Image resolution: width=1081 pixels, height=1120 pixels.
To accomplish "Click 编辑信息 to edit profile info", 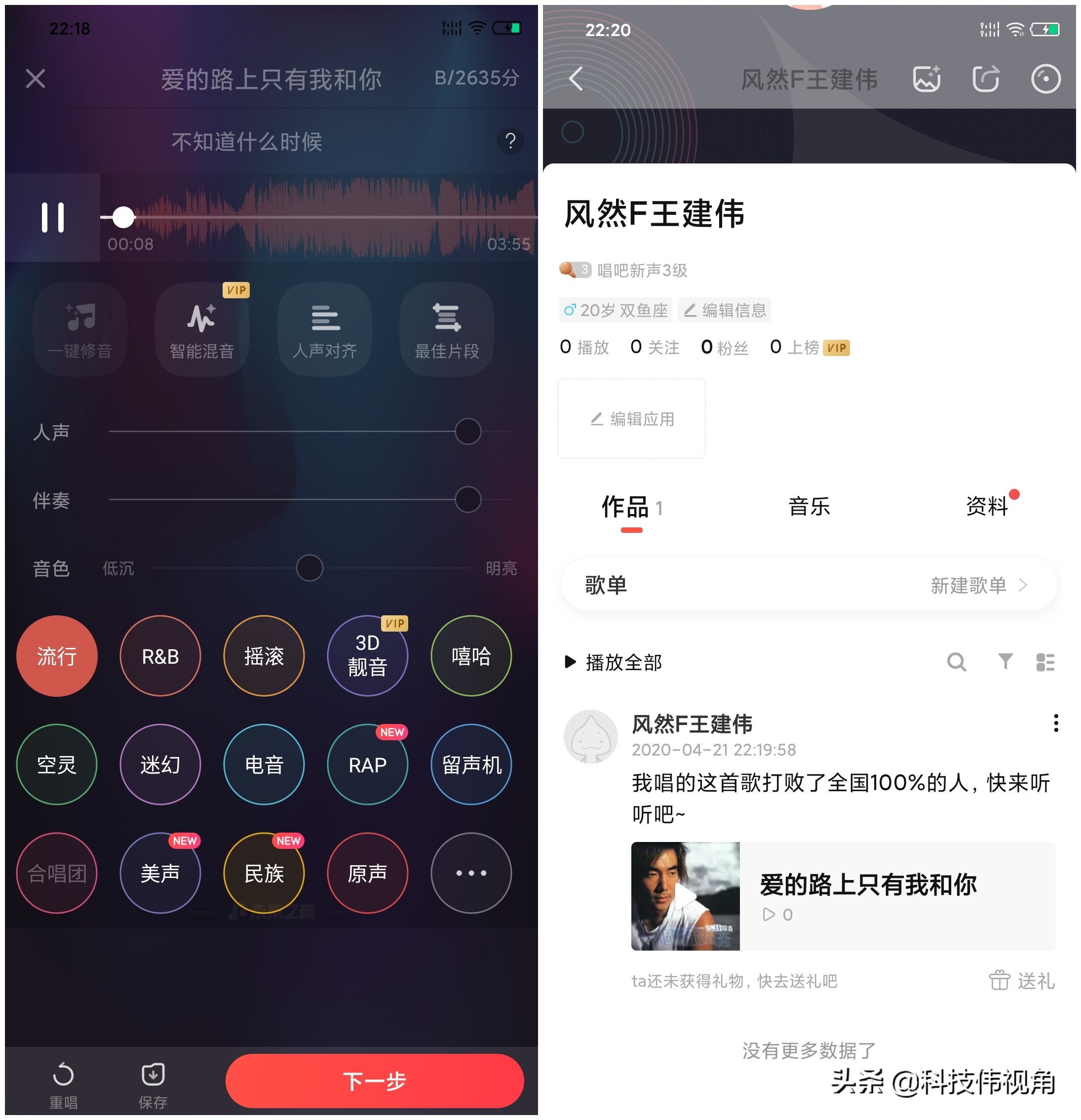I will pos(724,310).
